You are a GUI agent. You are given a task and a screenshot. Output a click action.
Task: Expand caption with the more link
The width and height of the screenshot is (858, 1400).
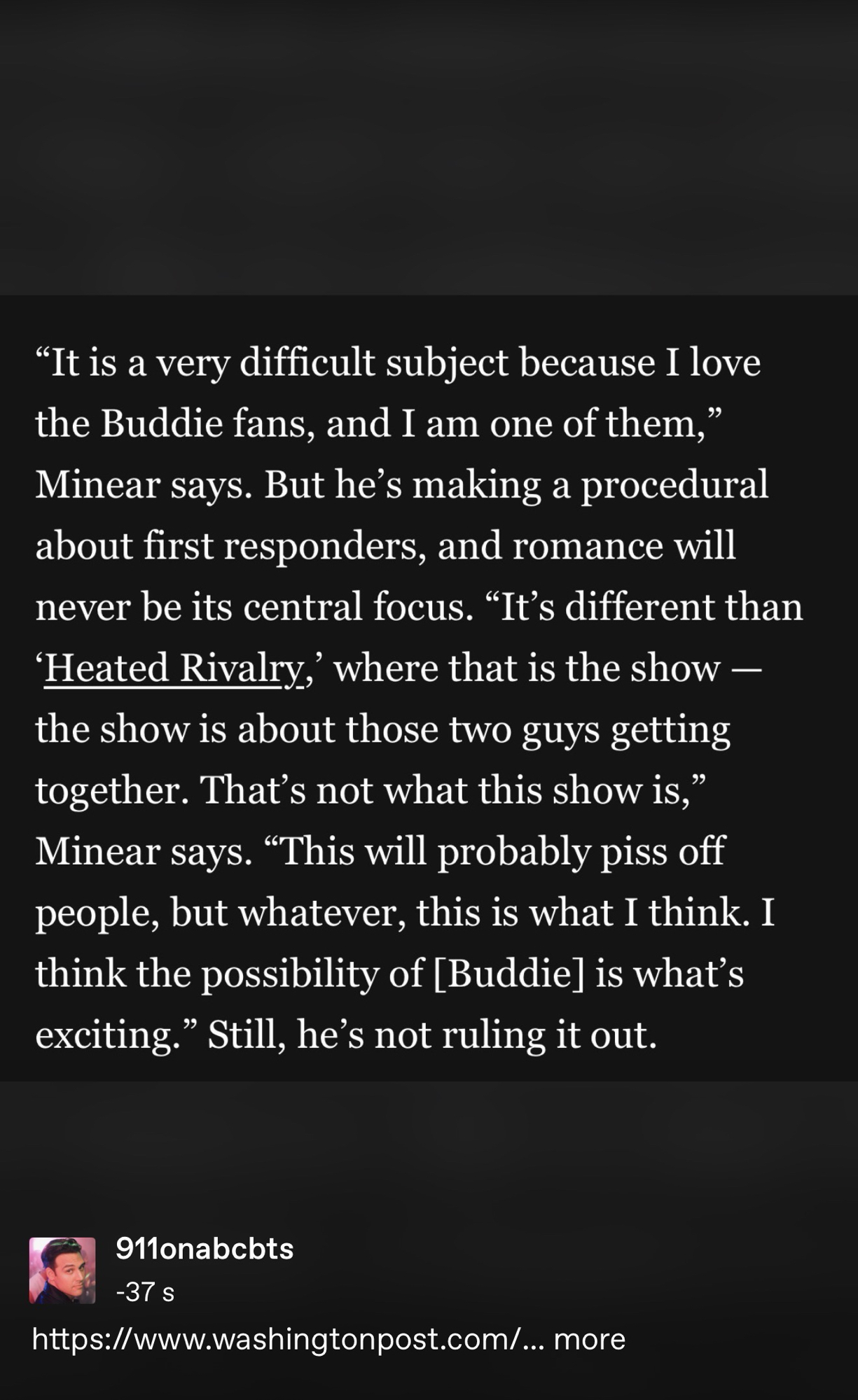click(589, 1339)
